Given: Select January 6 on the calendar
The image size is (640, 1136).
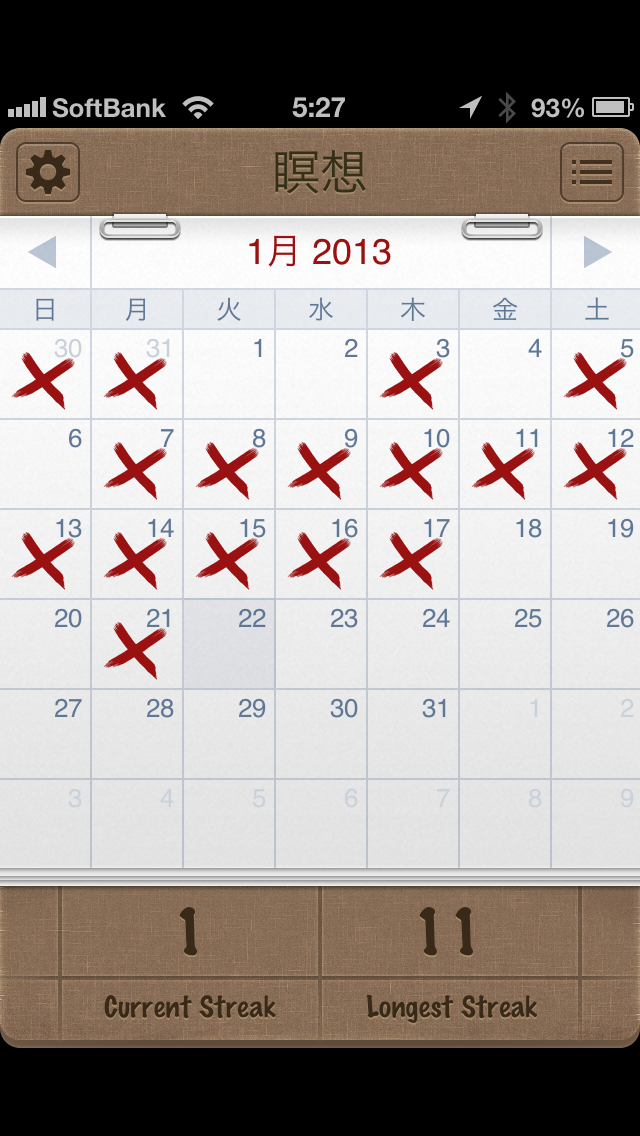Looking at the screenshot, I should click(45, 464).
